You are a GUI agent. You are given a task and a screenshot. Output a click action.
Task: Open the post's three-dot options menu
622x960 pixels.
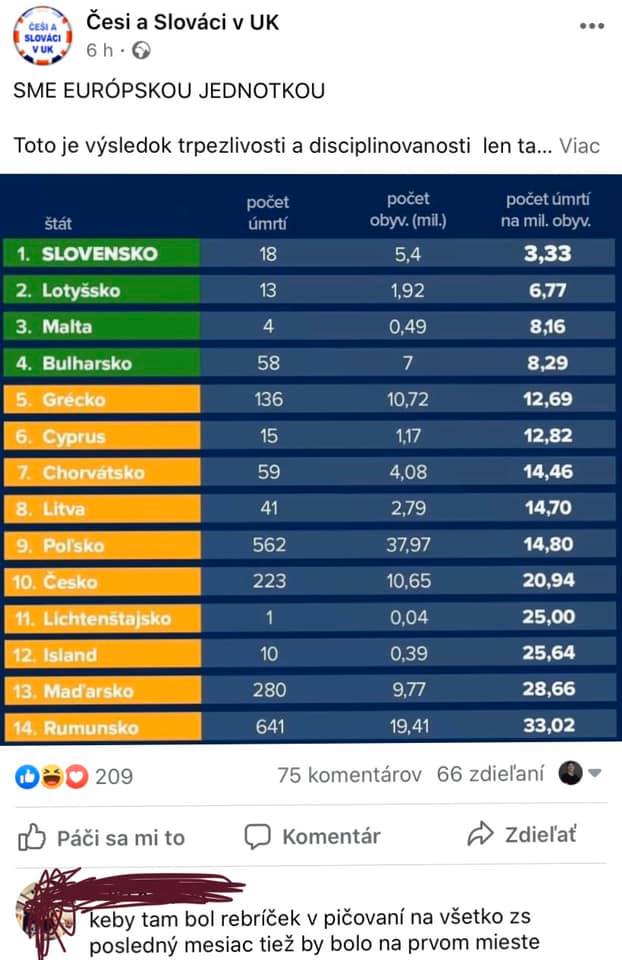592,26
